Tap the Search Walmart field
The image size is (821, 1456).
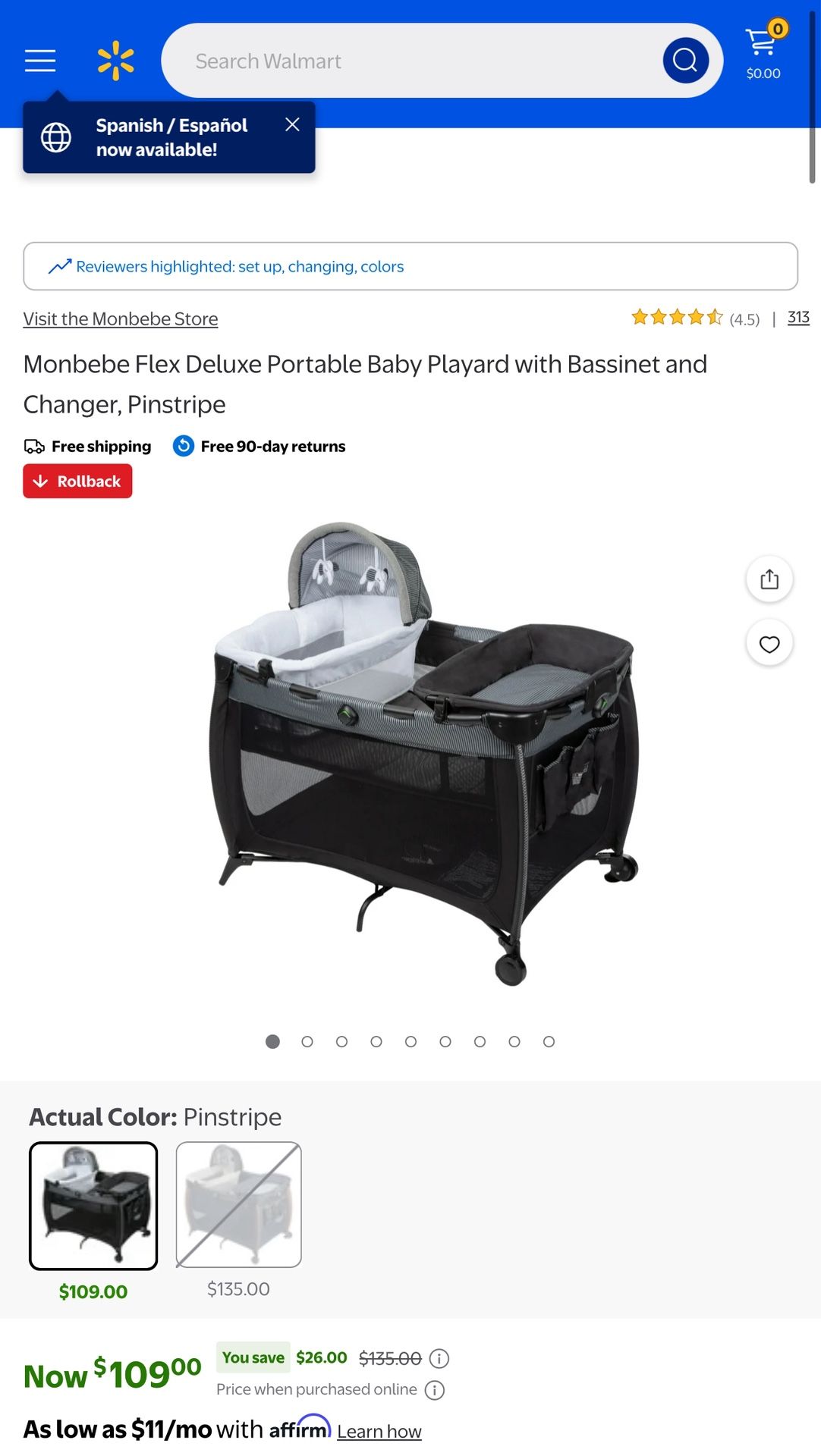click(x=410, y=61)
